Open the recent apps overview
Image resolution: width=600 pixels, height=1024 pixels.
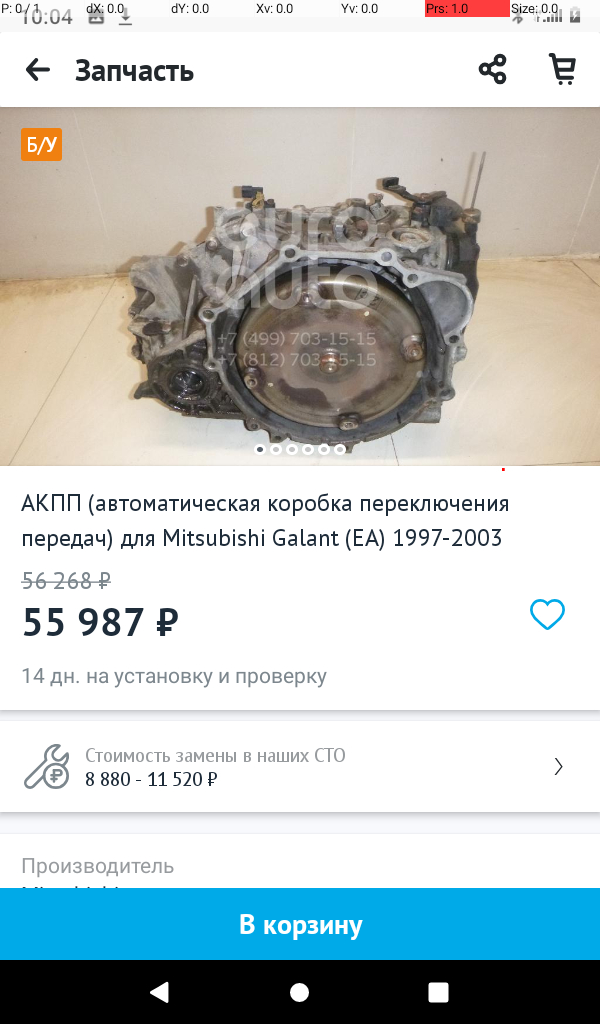pyautogui.click(x=438, y=992)
